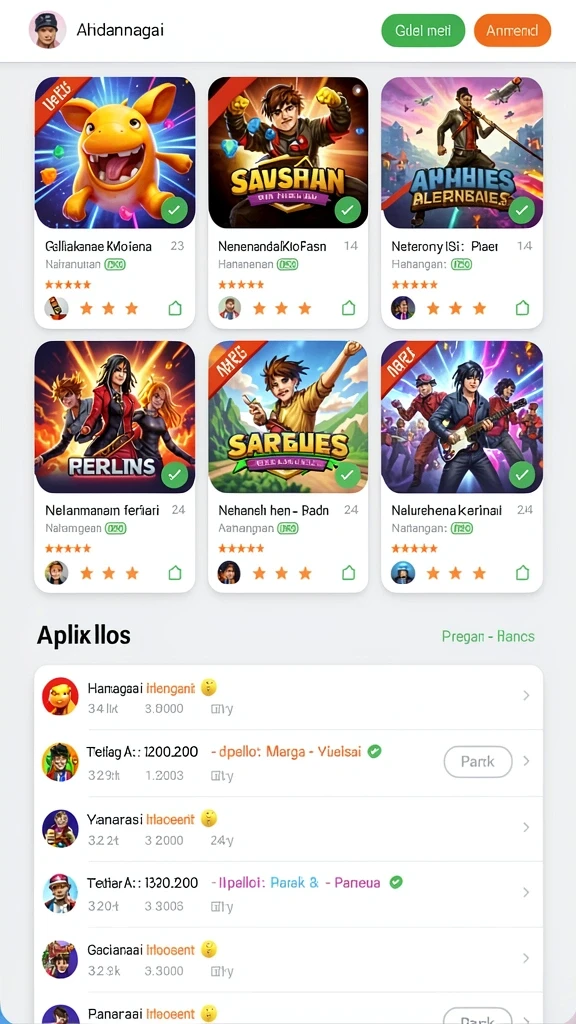Open the Yanarasi list row
Screen dimensions: 576x1024
pyautogui.click(x=288, y=828)
